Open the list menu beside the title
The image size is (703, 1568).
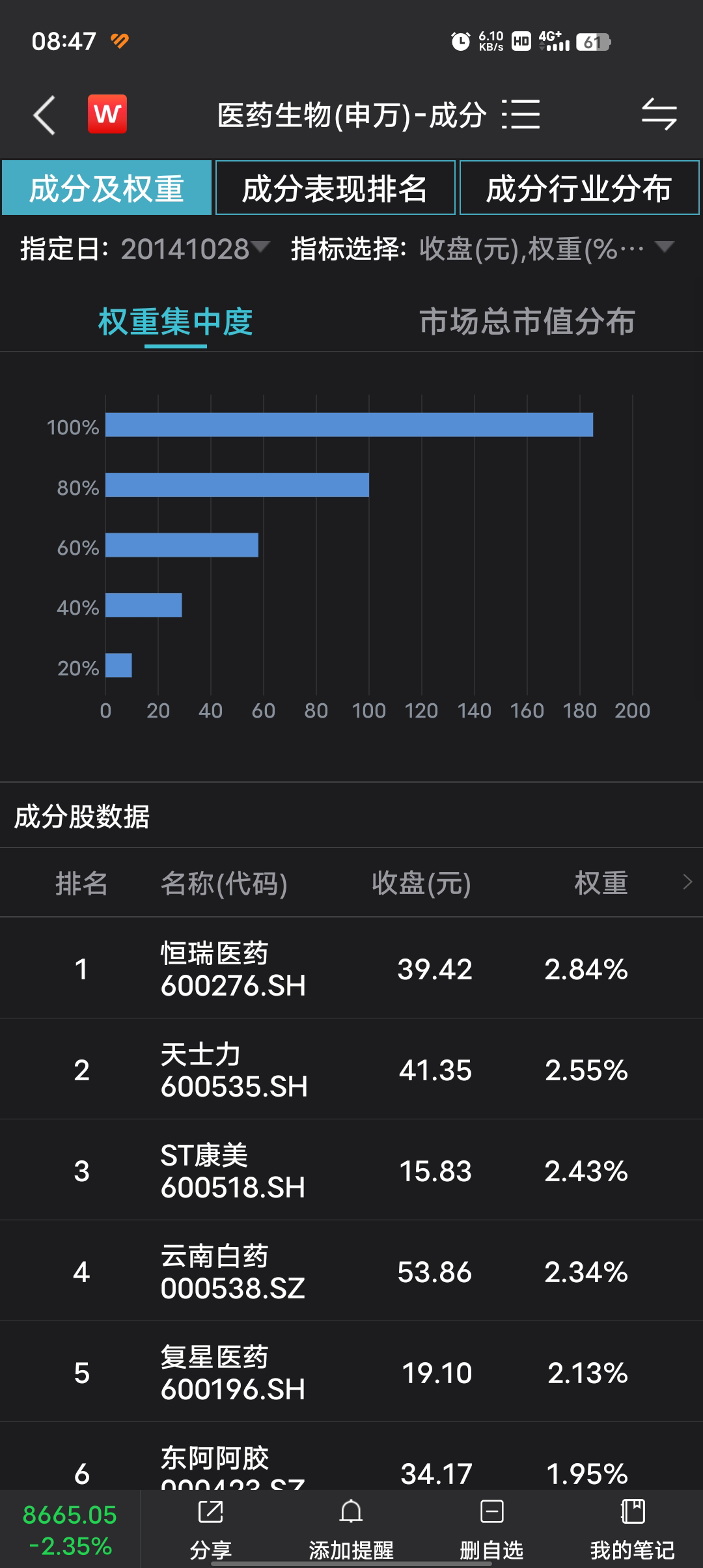pos(521,115)
